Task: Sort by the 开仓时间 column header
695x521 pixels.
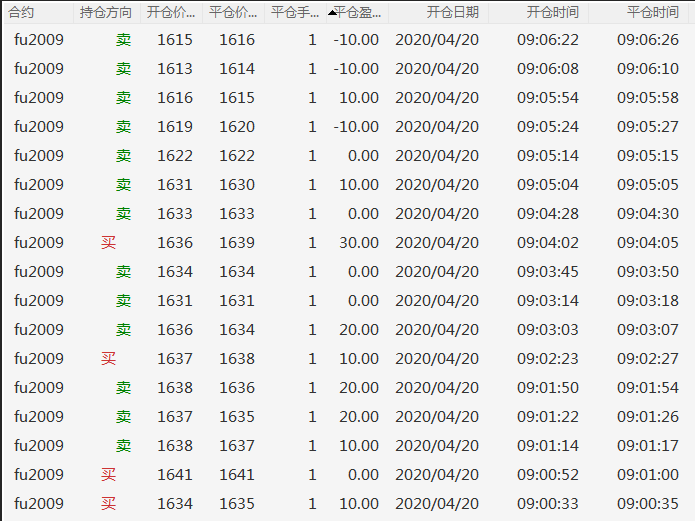Action: click(552, 12)
